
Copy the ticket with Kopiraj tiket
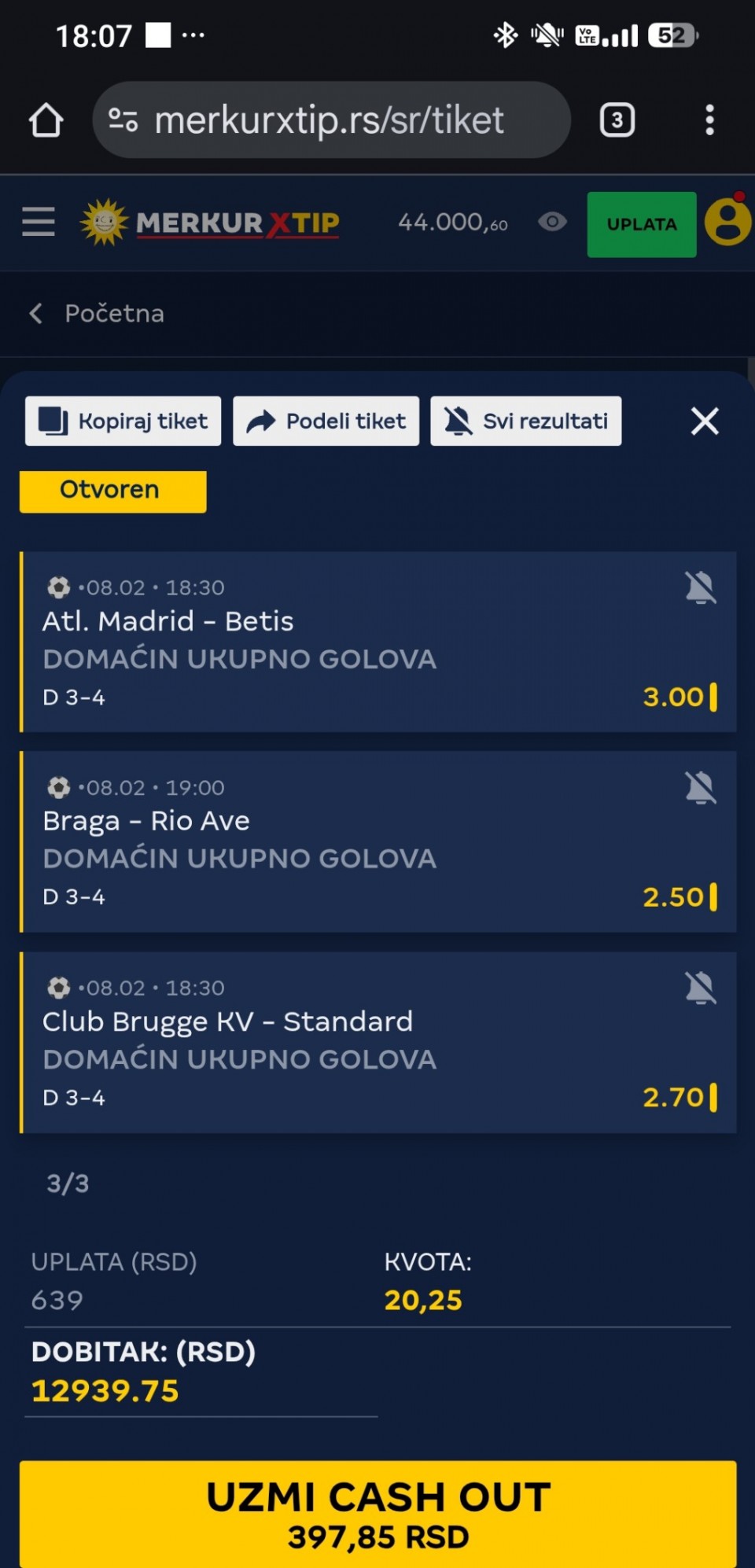[x=123, y=421]
